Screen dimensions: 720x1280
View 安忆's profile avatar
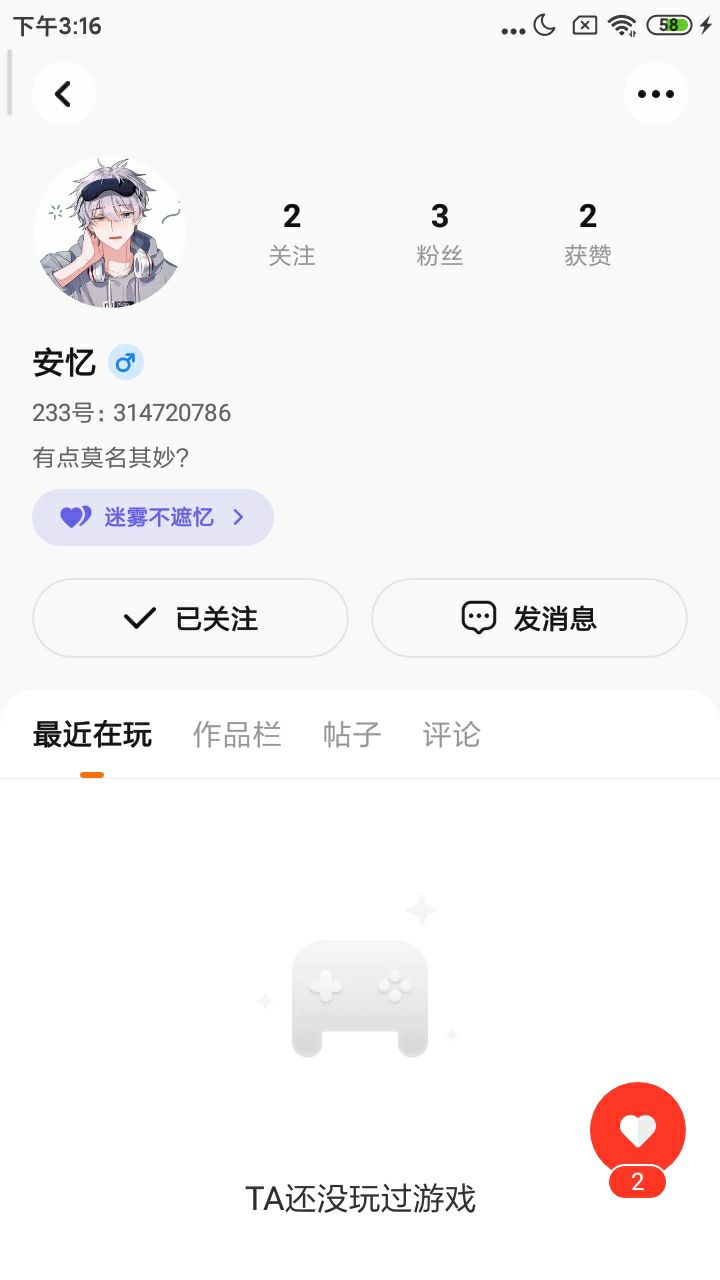click(110, 232)
